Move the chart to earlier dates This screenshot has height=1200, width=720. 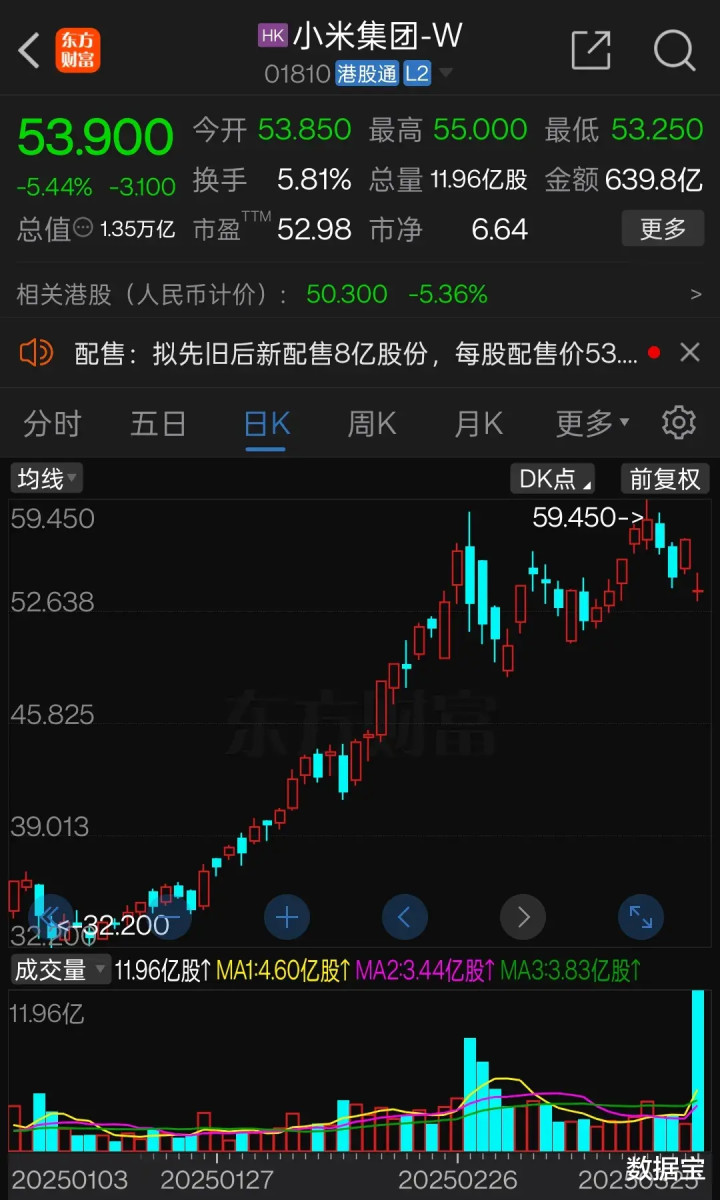405,916
